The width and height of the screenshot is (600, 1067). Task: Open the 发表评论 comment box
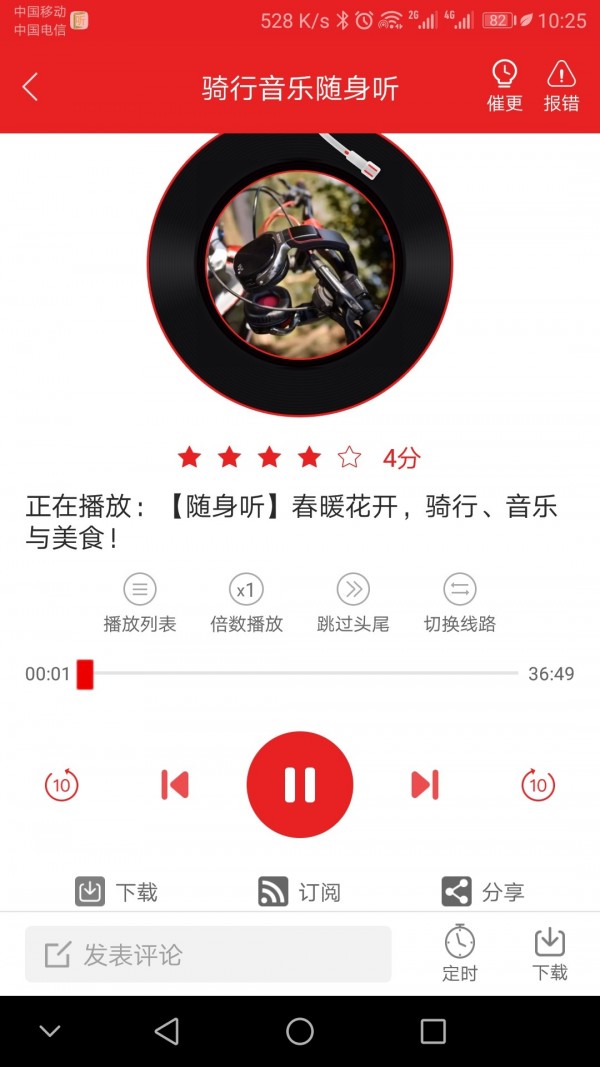tap(208, 954)
